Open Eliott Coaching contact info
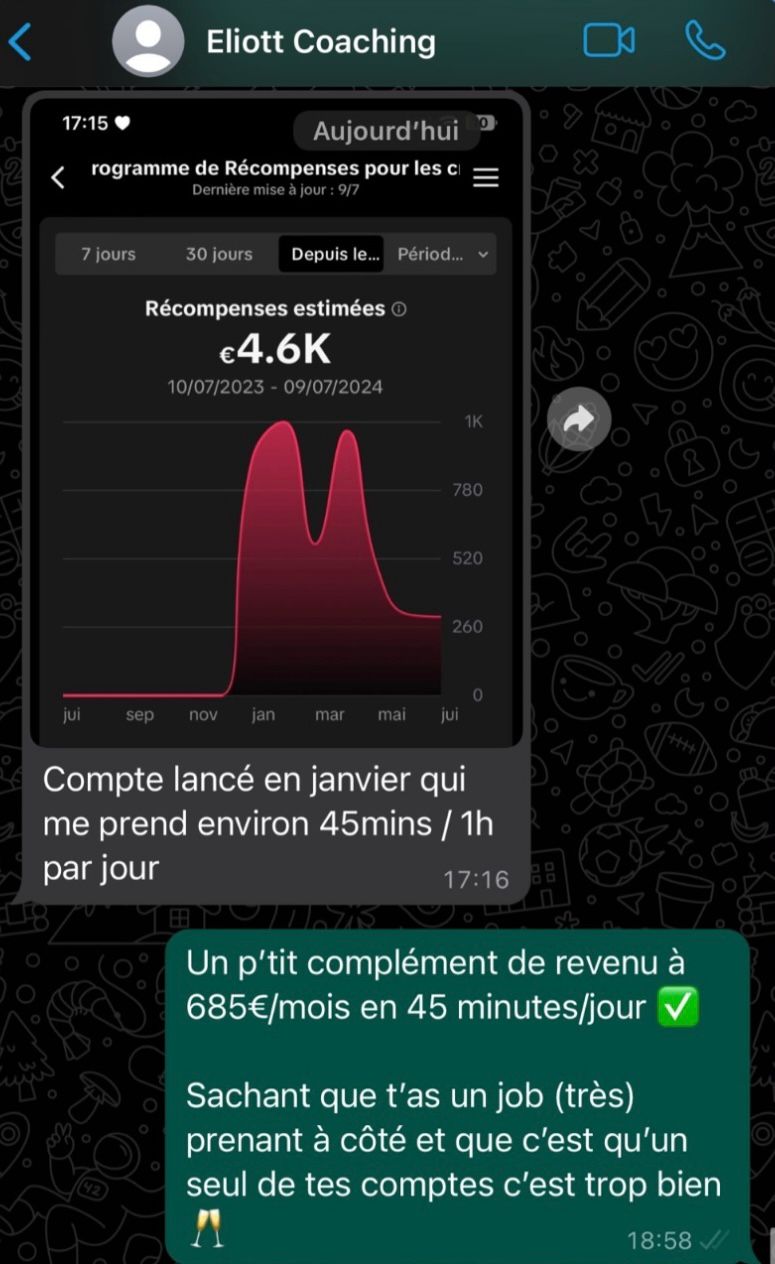 pos(320,42)
